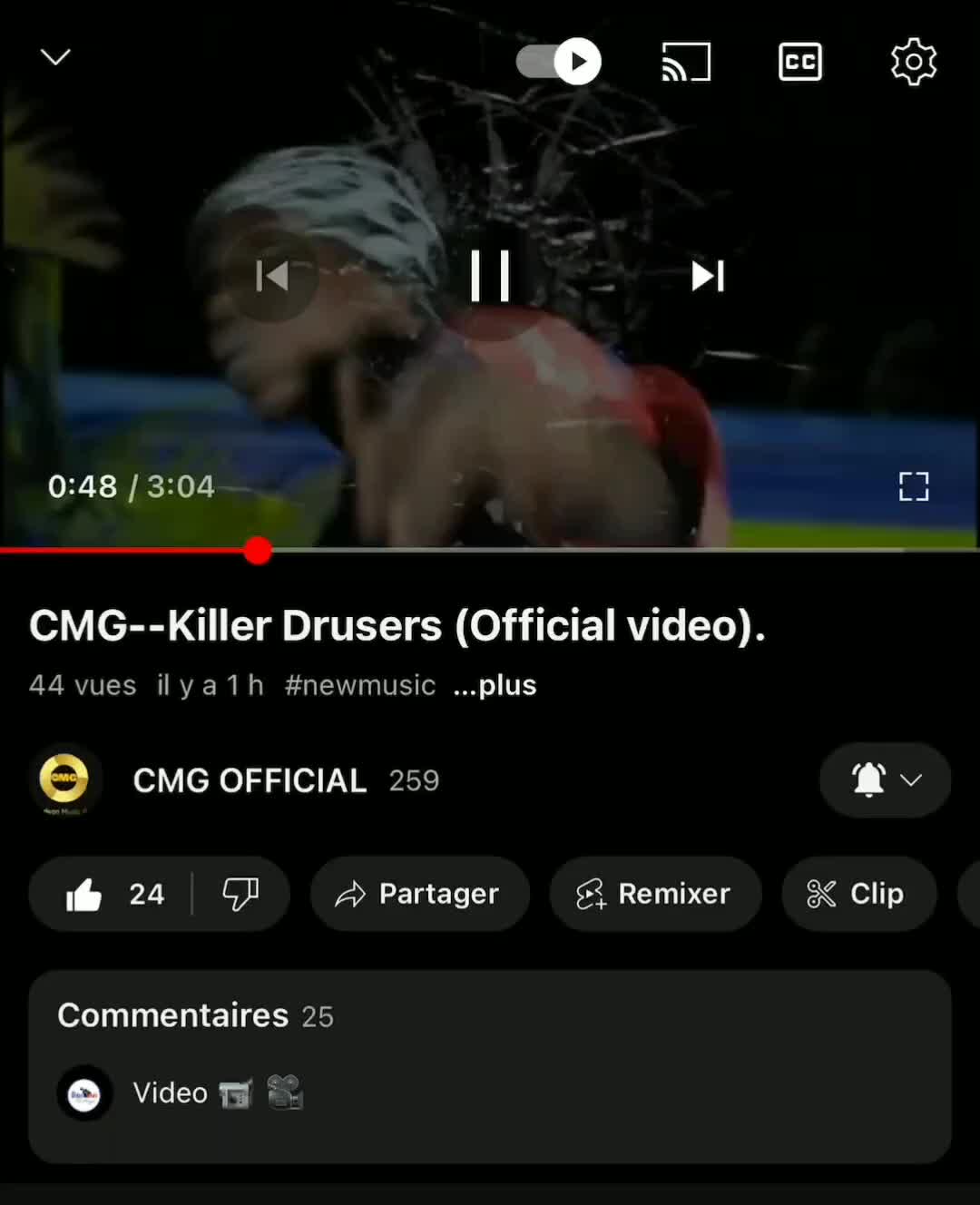
Task: Open the subscription notification bell dropdown
Action: (x=886, y=780)
